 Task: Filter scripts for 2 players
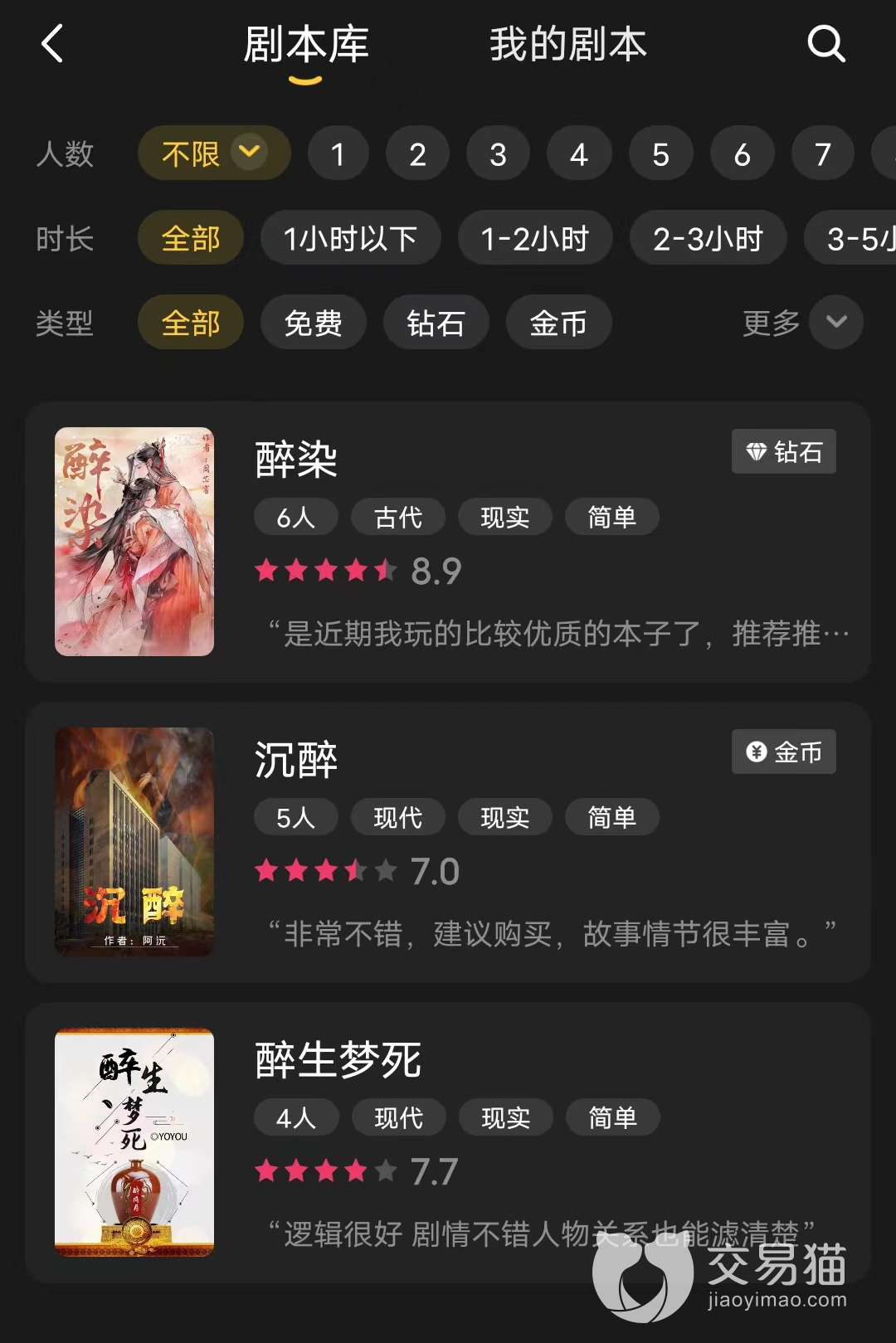(x=417, y=153)
